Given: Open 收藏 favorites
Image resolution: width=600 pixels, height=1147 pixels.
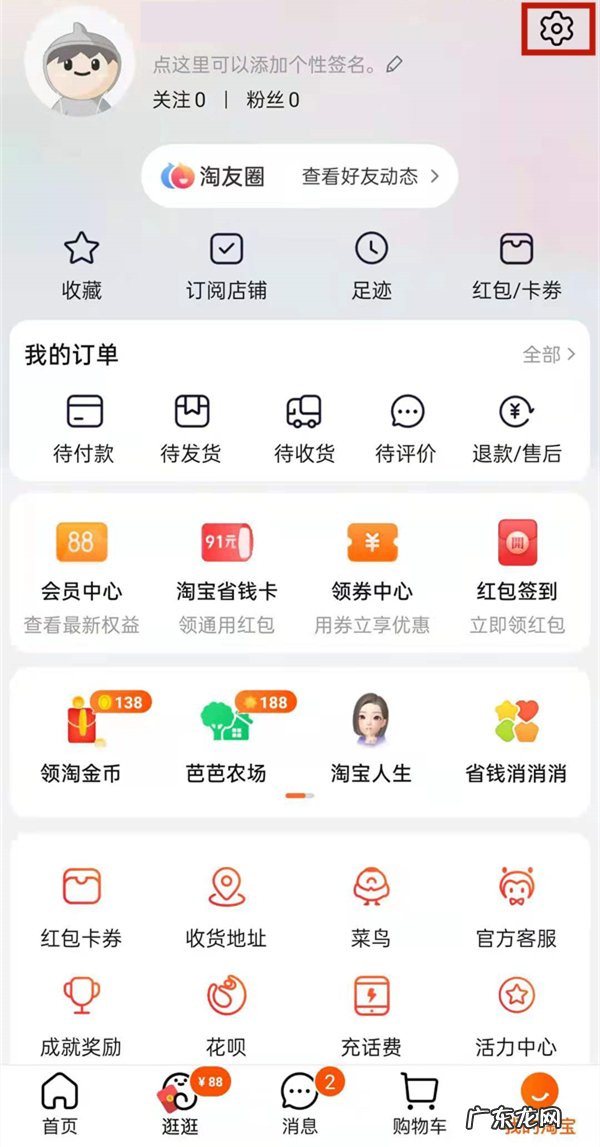Looking at the screenshot, I should [82, 265].
